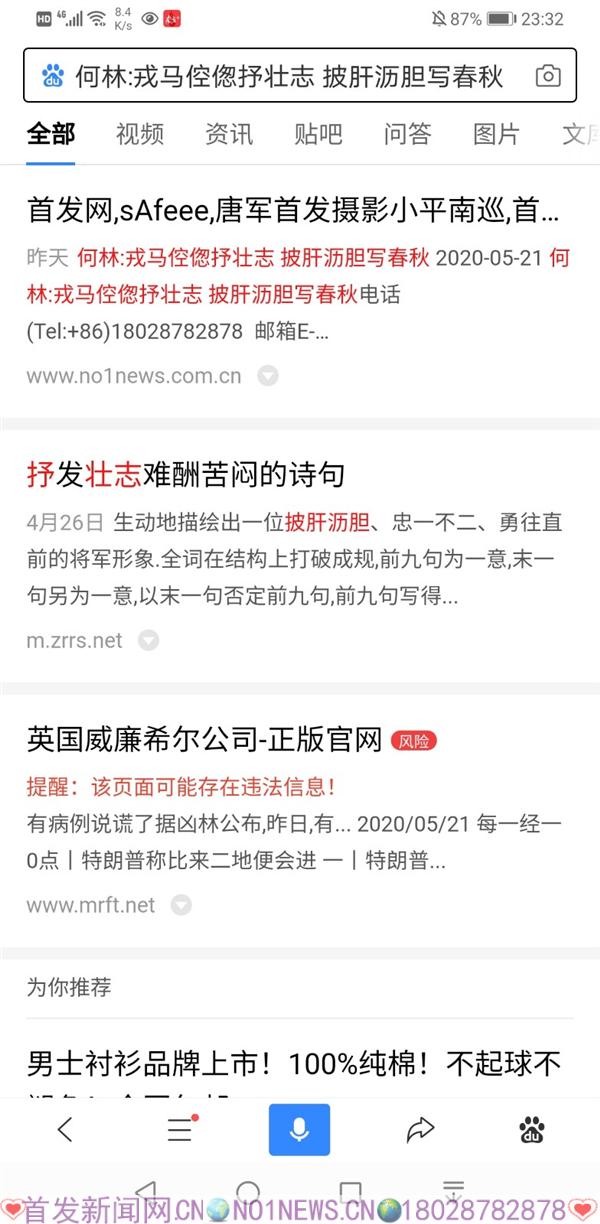Switch to the 问答 tab
This screenshot has height=1224, width=600.
point(408,134)
